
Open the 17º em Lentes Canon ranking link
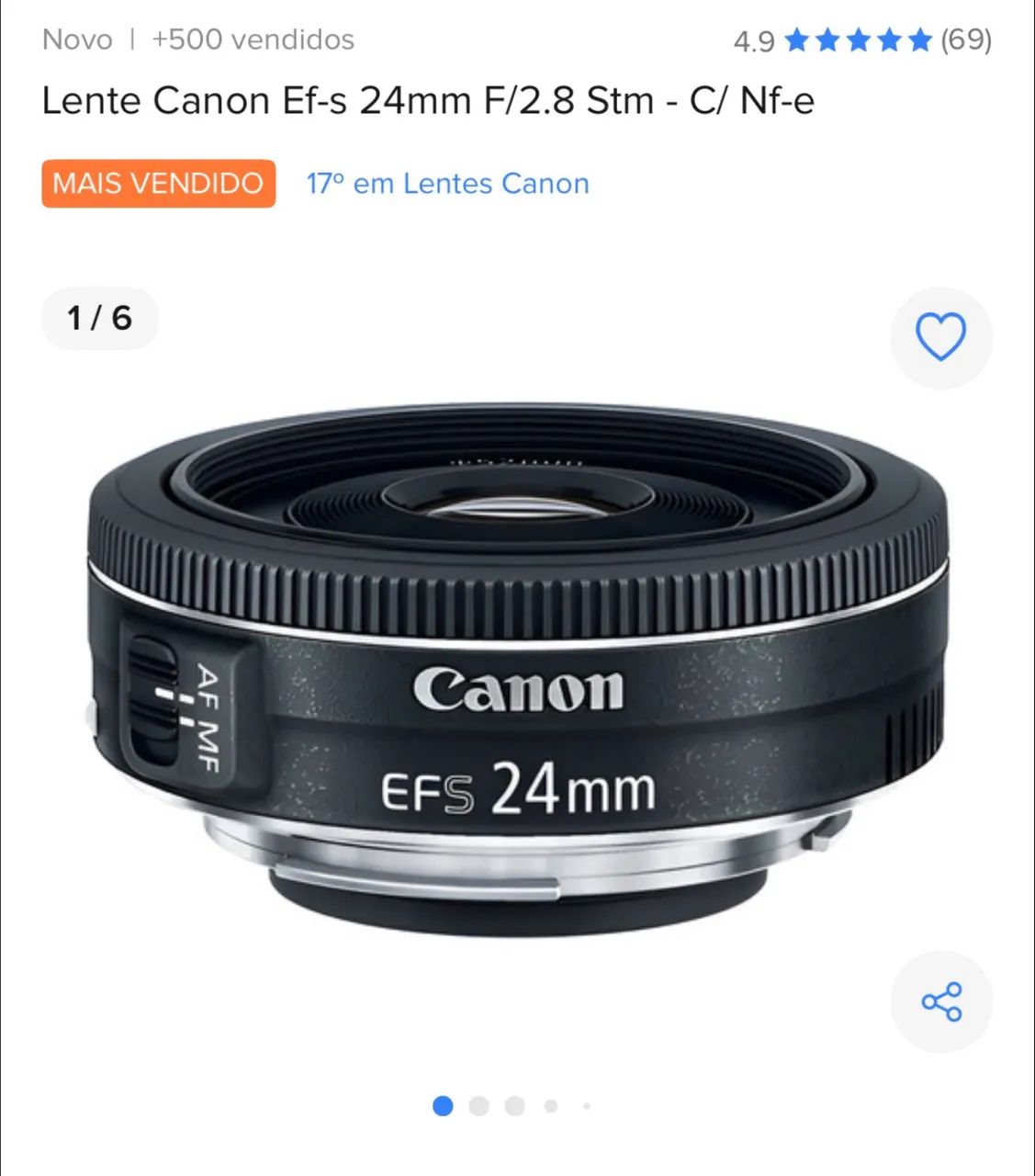pyautogui.click(x=447, y=184)
